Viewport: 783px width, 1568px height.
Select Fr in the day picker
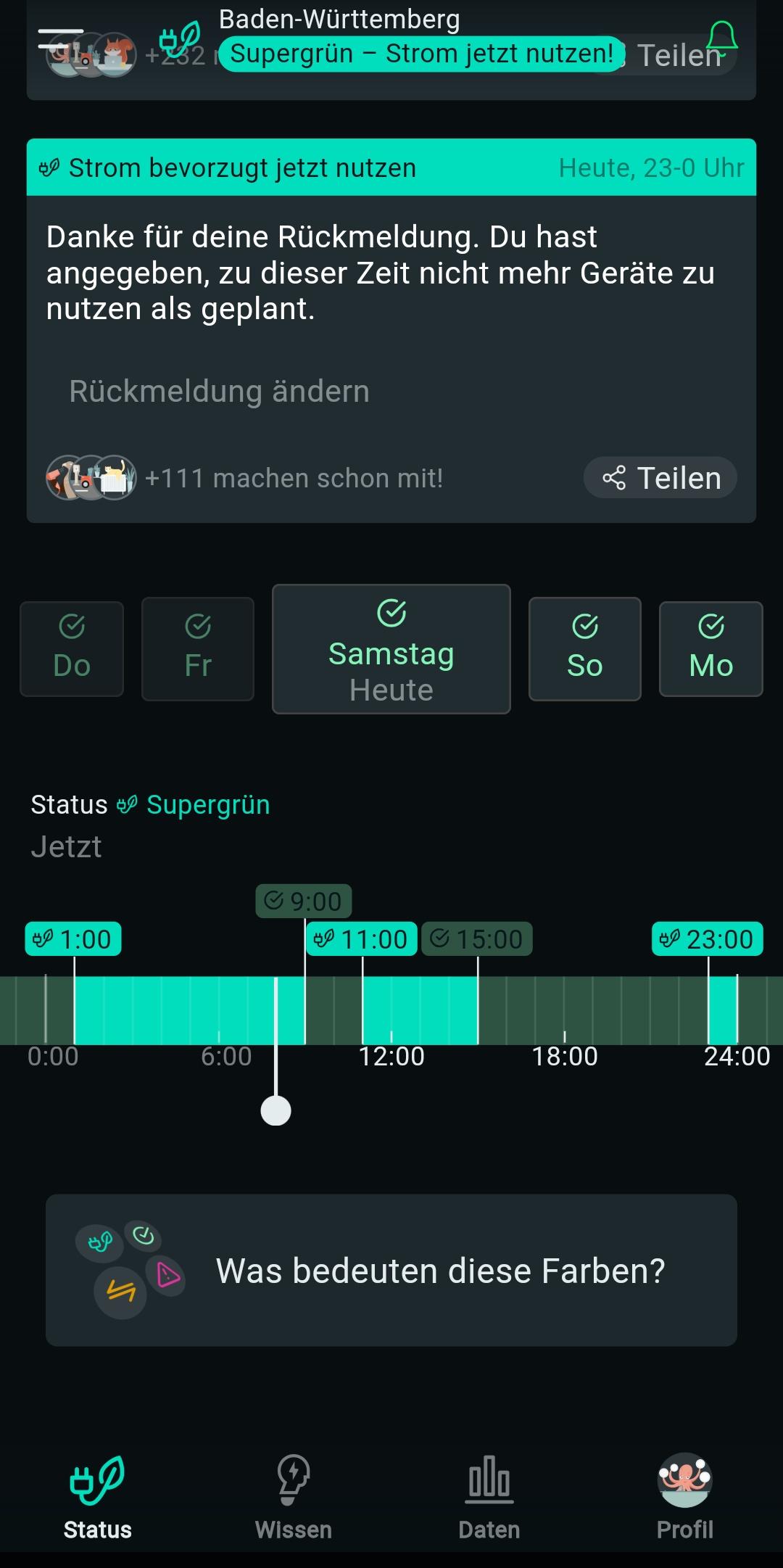point(198,649)
